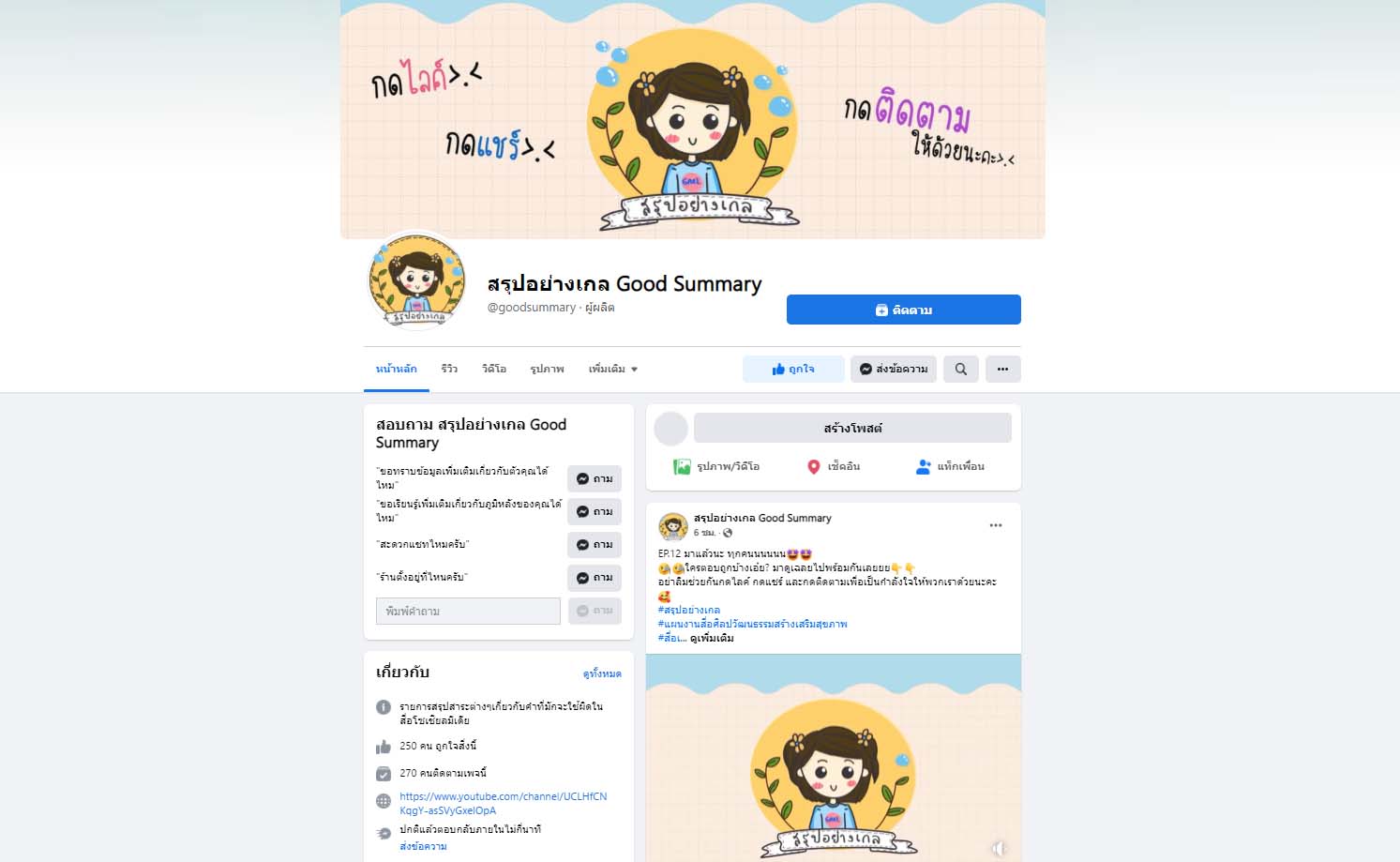
Task: Select เช็คอิน check-in option
Action: pyautogui.click(x=834, y=466)
